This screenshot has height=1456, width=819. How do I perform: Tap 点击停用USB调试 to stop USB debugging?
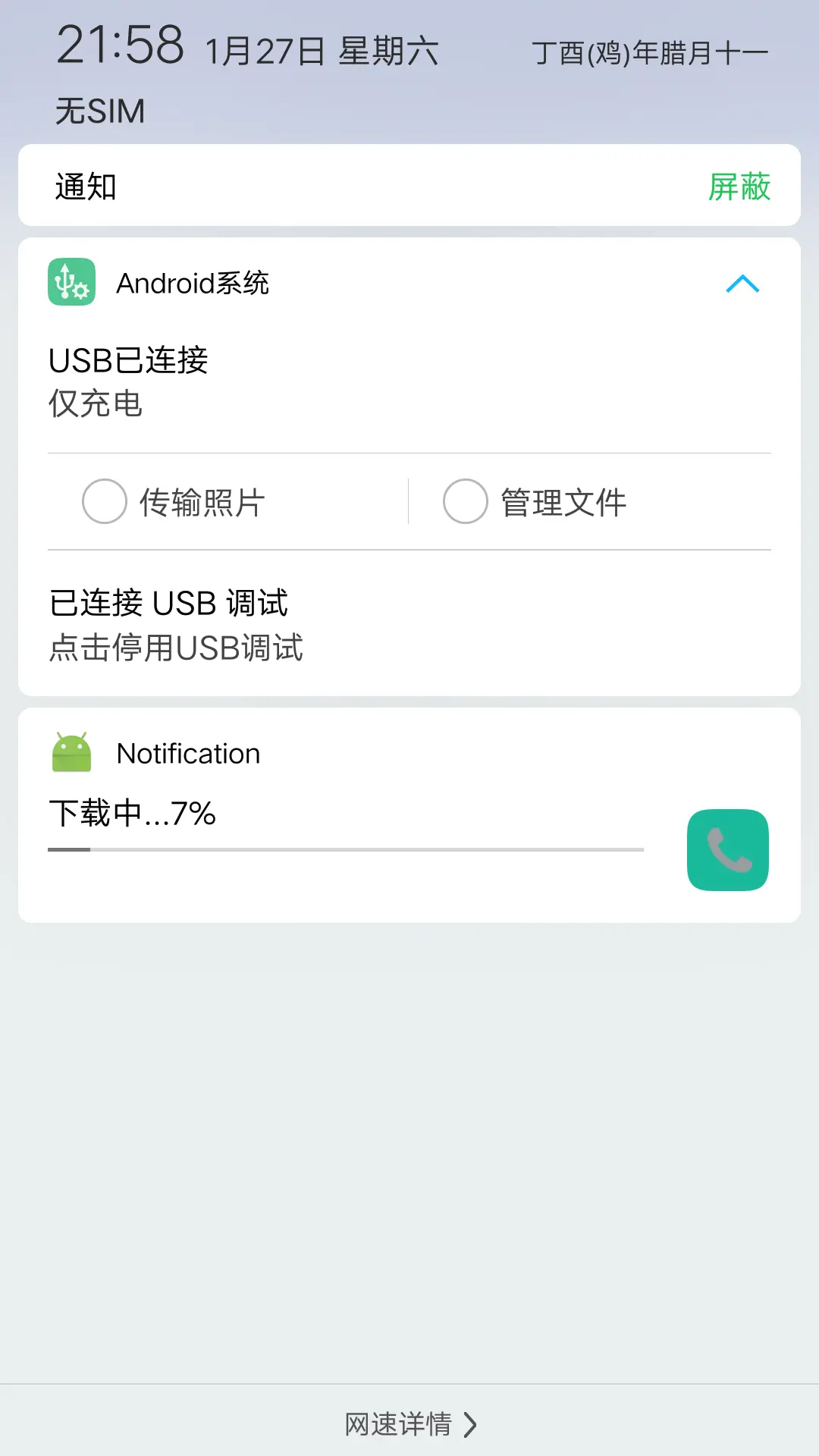(175, 648)
